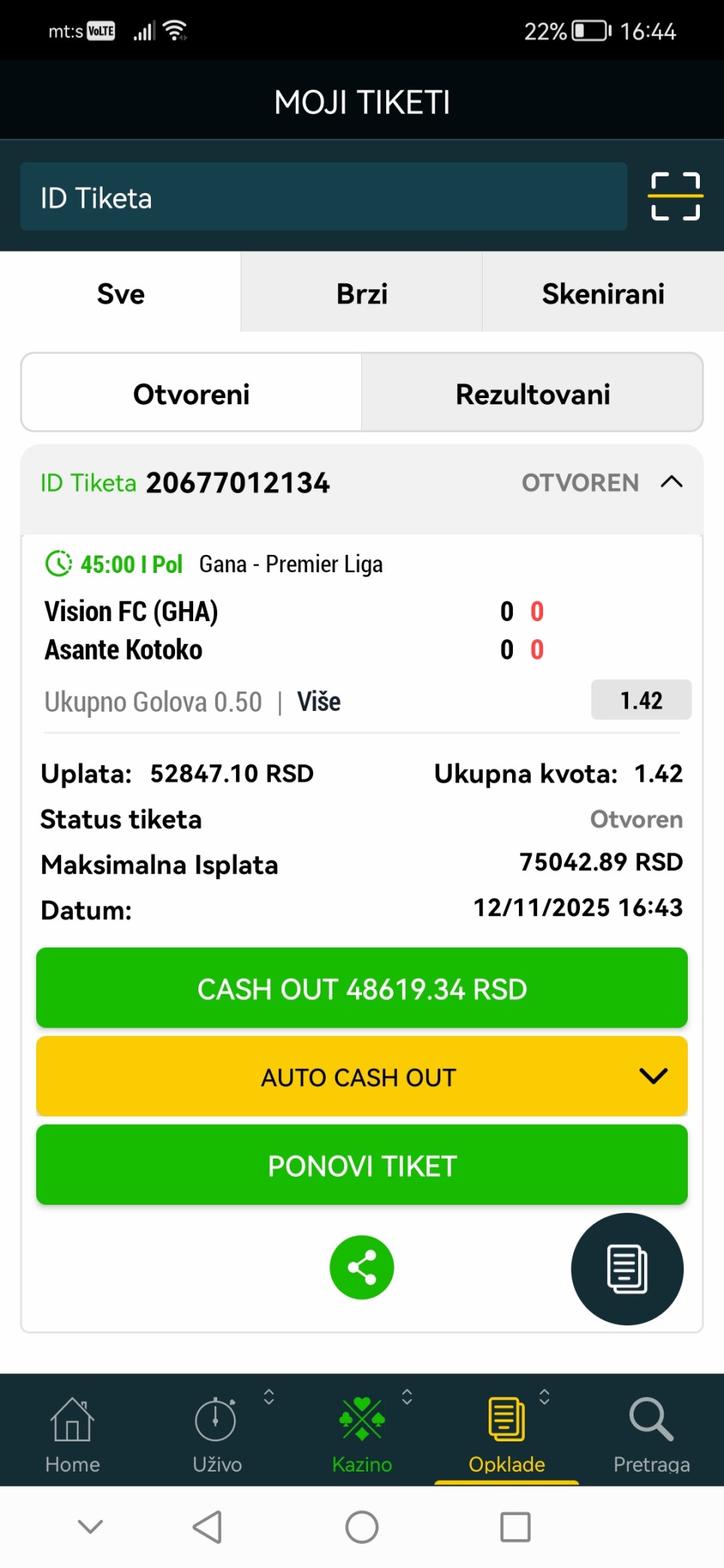724x1568 pixels.
Task: Select the Sve tab
Action: [x=121, y=293]
